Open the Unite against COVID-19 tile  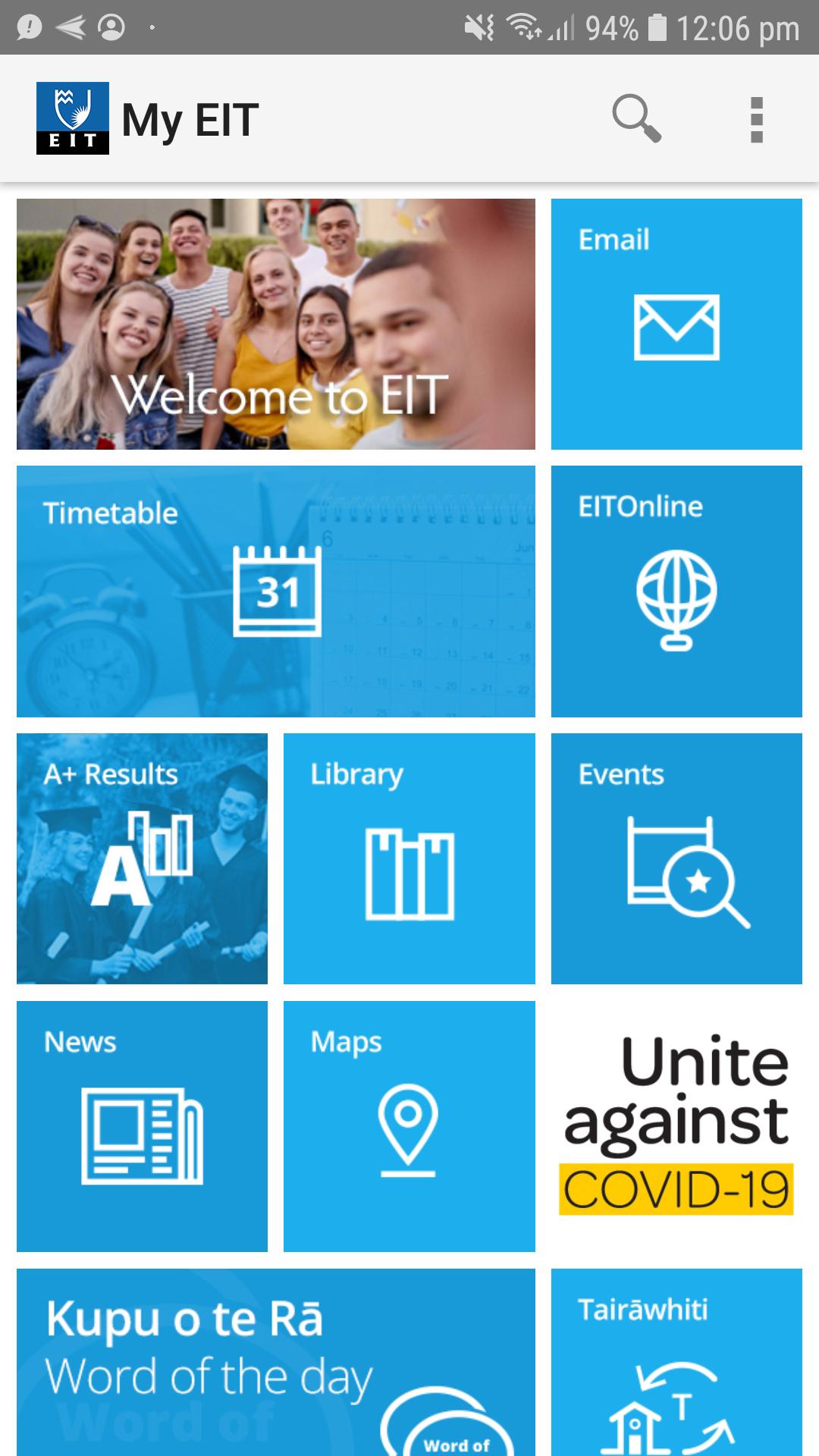pos(676,1126)
